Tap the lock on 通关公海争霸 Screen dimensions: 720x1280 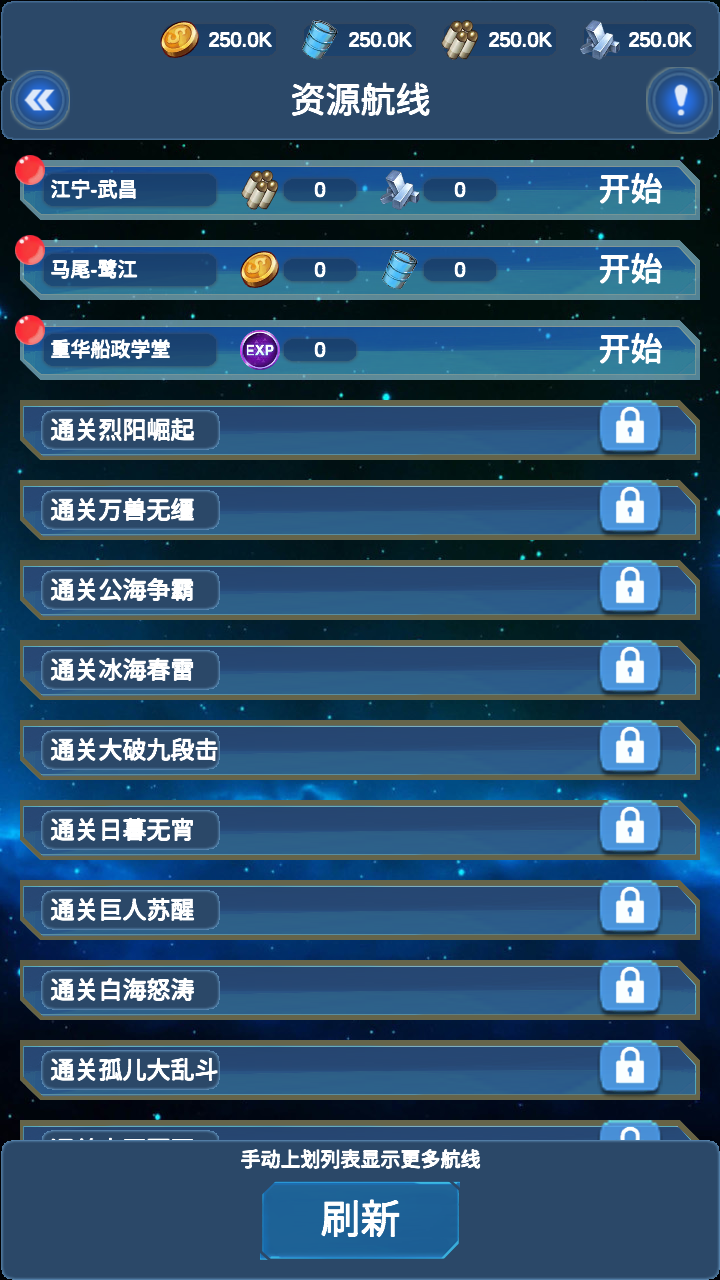(x=629, y=588)
